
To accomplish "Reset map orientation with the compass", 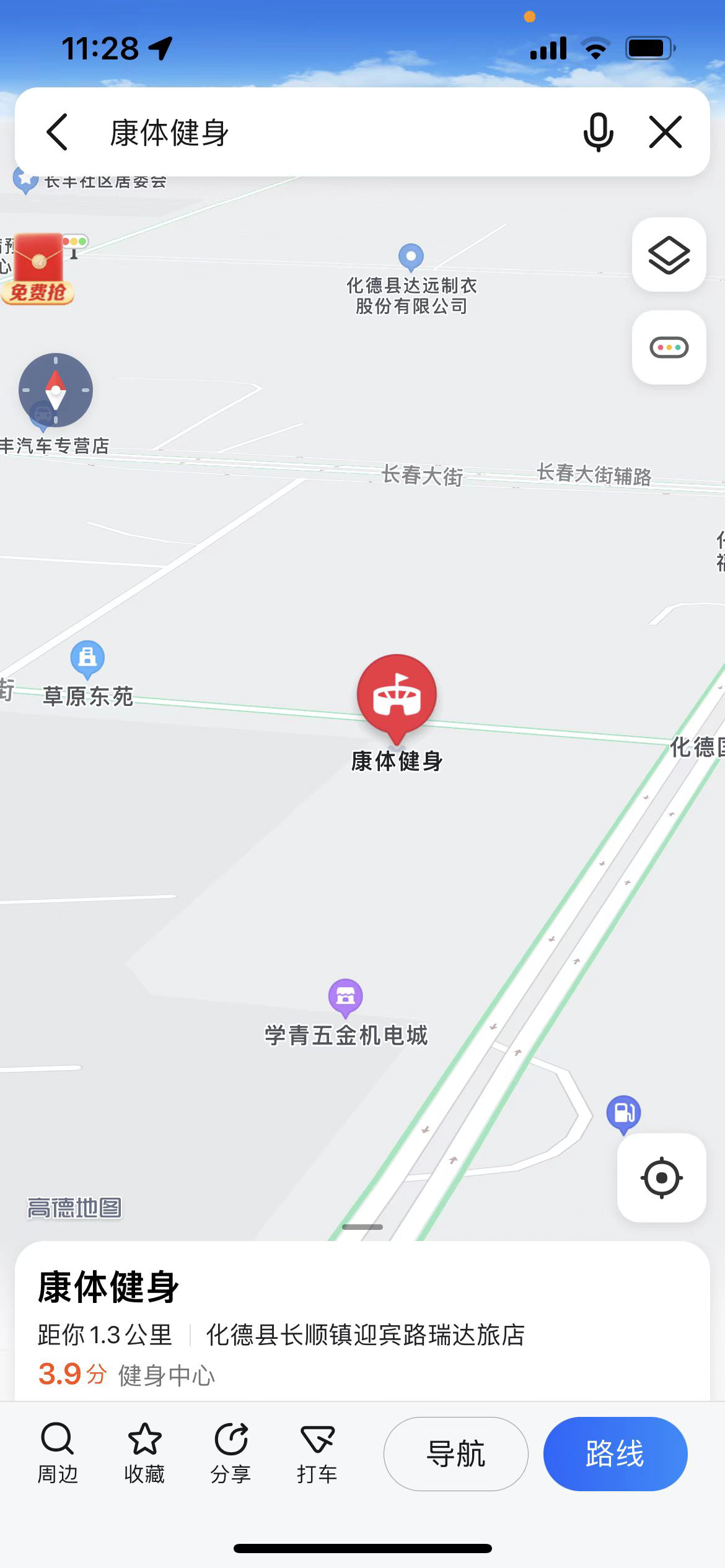I will click(x=56, y=390).
